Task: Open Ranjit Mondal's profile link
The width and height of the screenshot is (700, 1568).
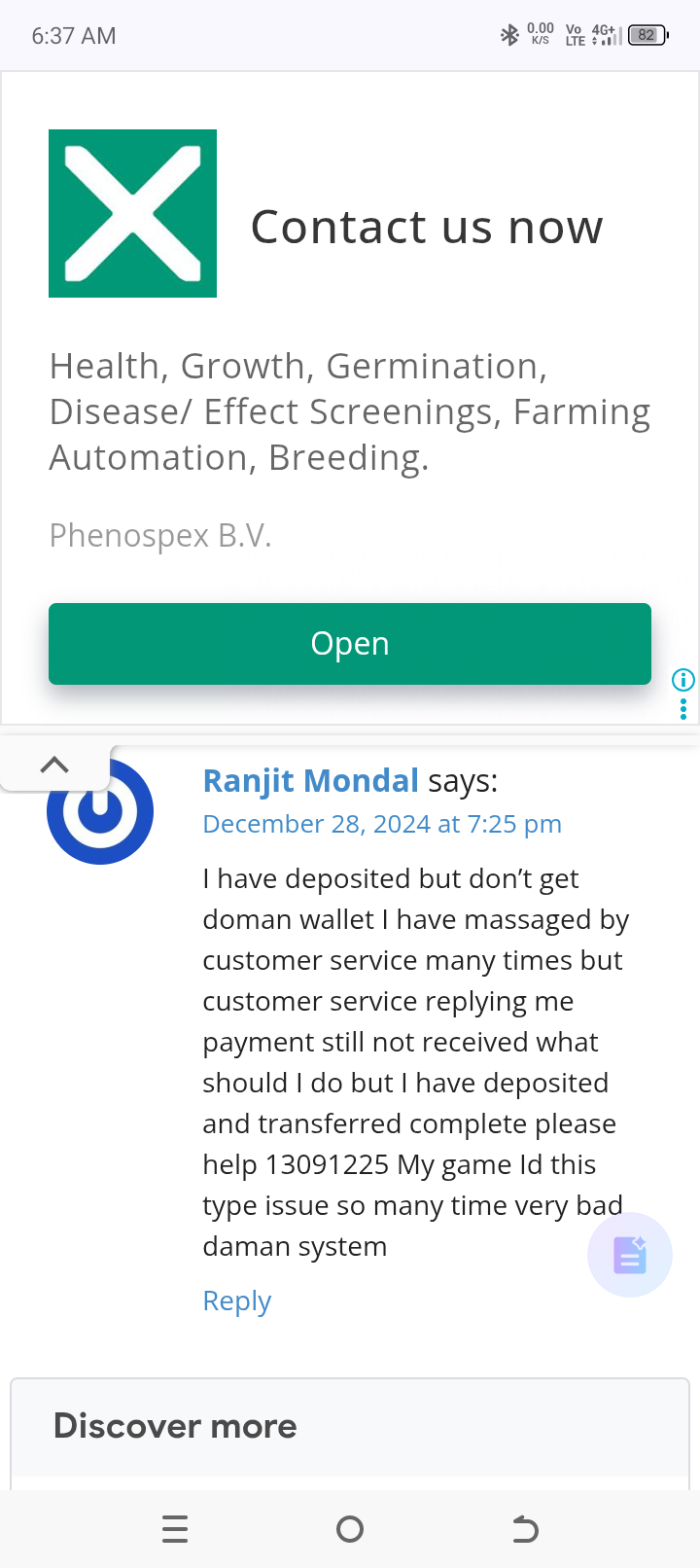Action: click(310, 780)
